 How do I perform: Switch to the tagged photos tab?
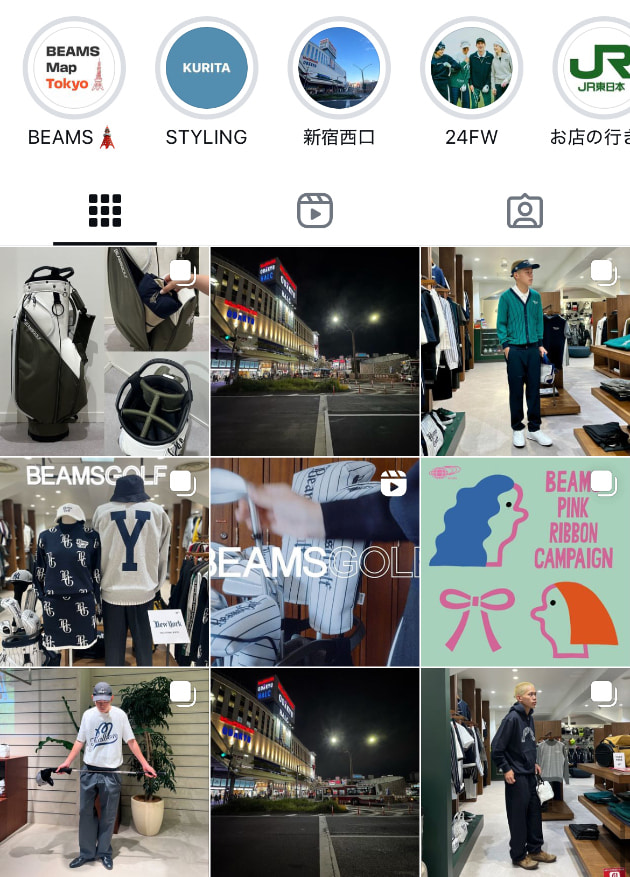coord(524,211)
